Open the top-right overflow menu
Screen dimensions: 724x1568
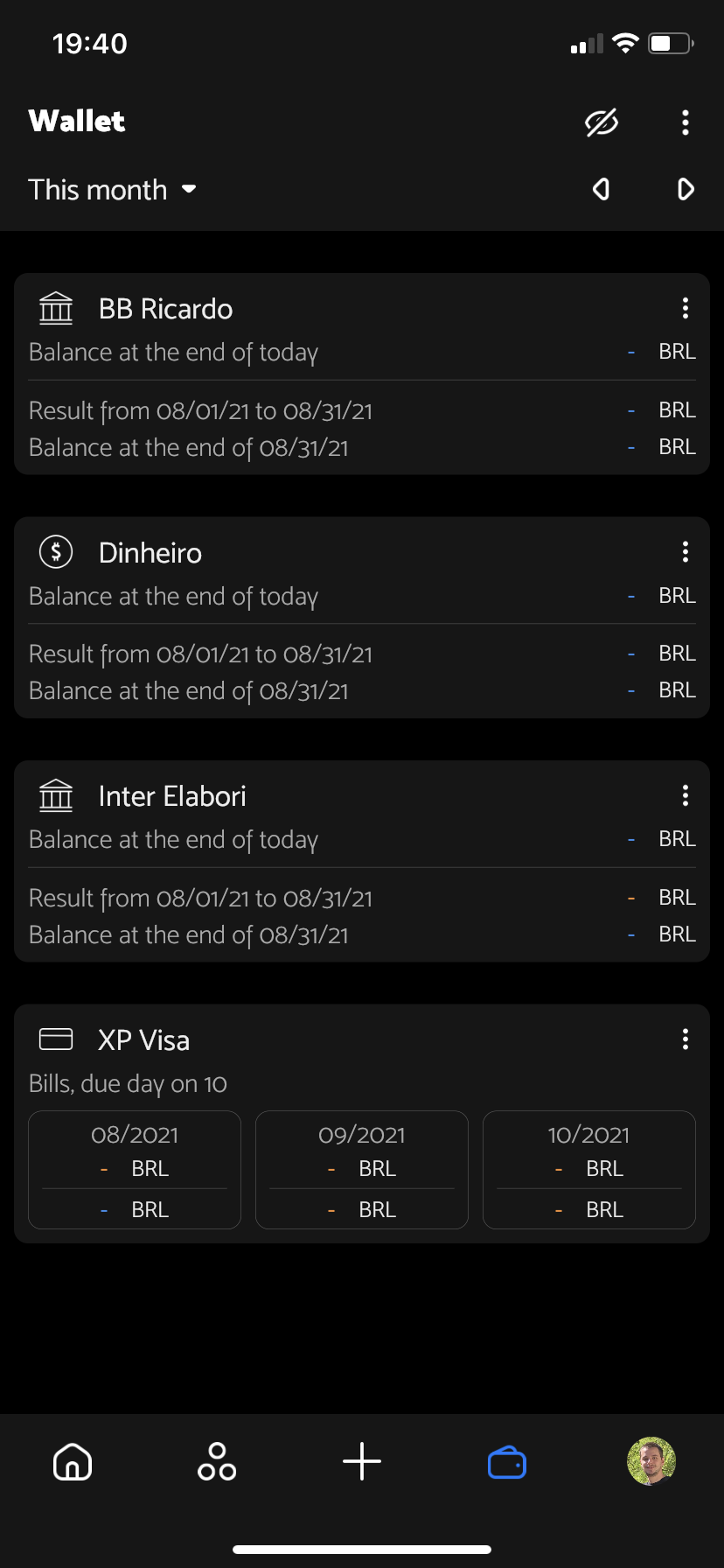685,122
